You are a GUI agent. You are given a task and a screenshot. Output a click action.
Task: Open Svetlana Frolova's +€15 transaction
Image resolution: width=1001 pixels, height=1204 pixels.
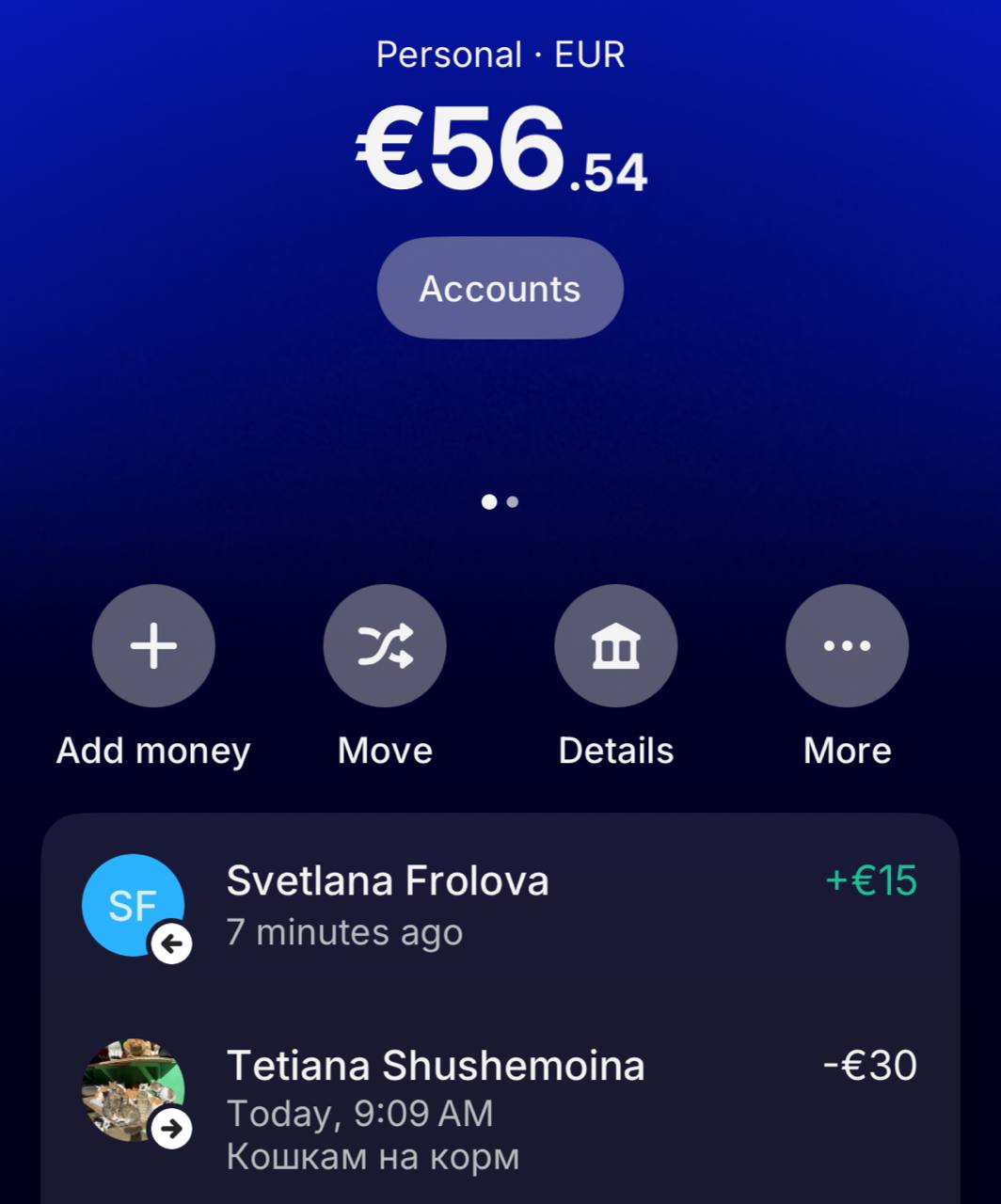tap(500, 905)
